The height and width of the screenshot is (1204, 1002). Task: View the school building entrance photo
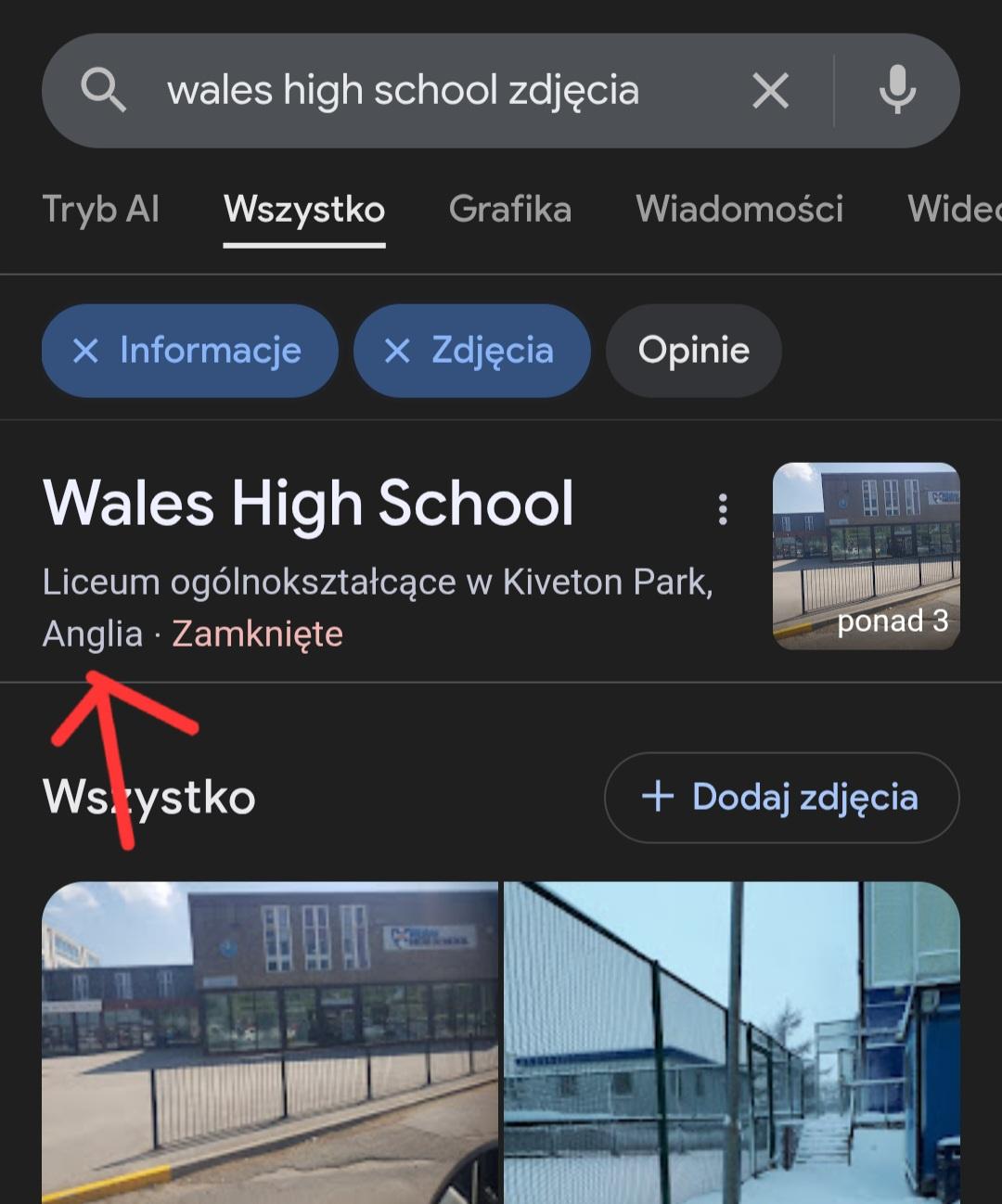pyautogui.click(x=270, y=1039)
